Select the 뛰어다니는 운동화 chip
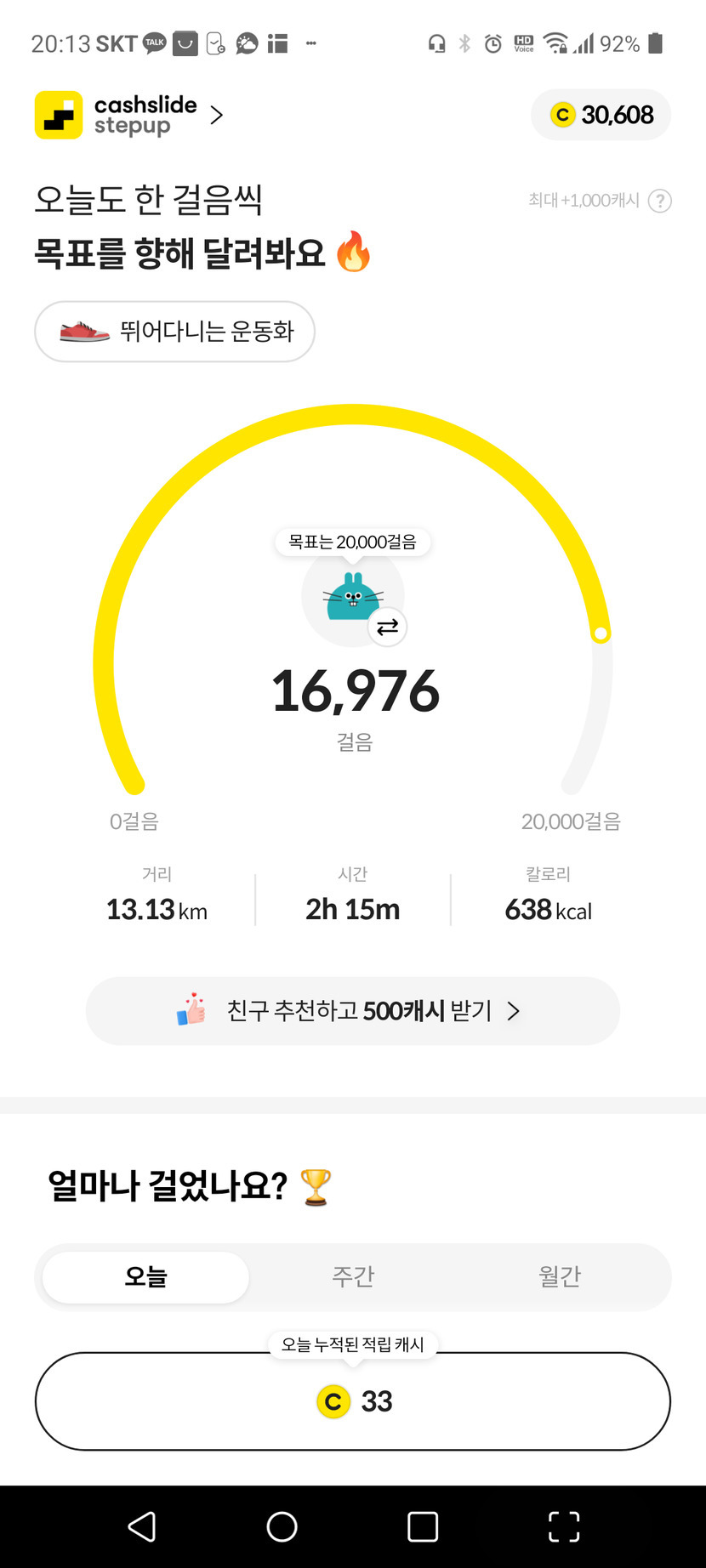Image resolution: width=706 pixels, height=1568 pixels. [174, 332]
